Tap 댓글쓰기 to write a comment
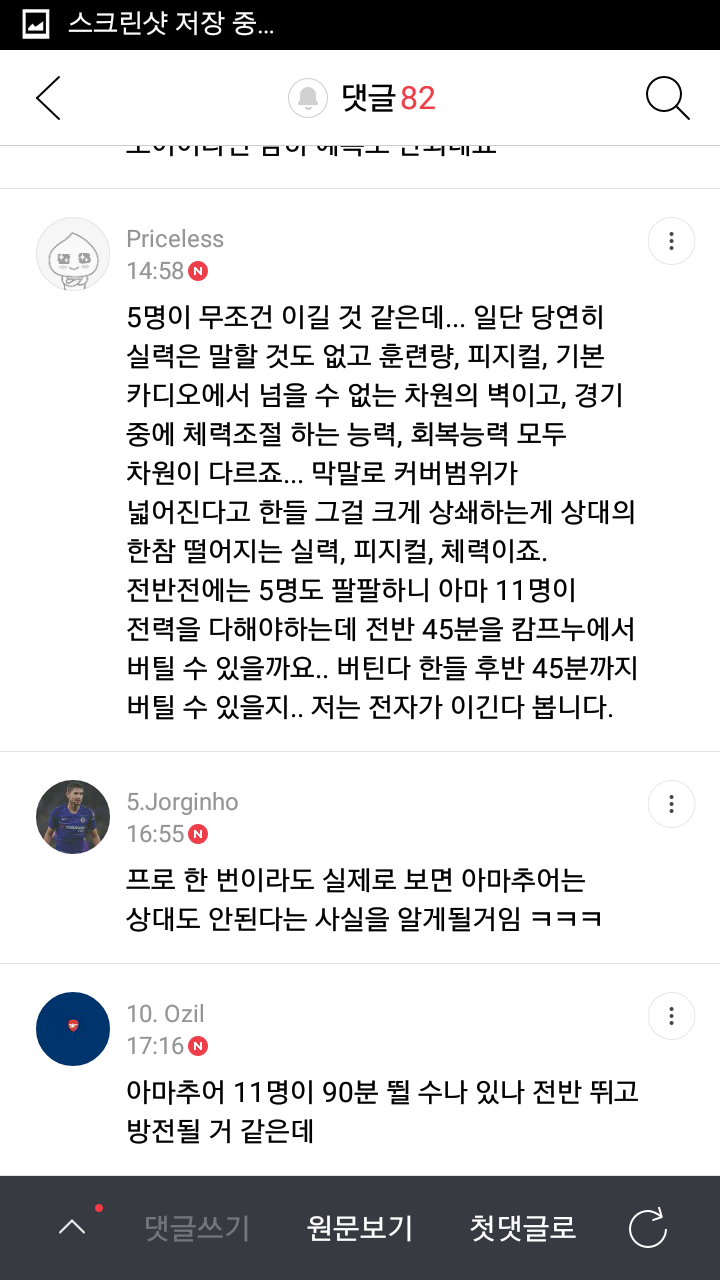 [x=197, y=1228]
